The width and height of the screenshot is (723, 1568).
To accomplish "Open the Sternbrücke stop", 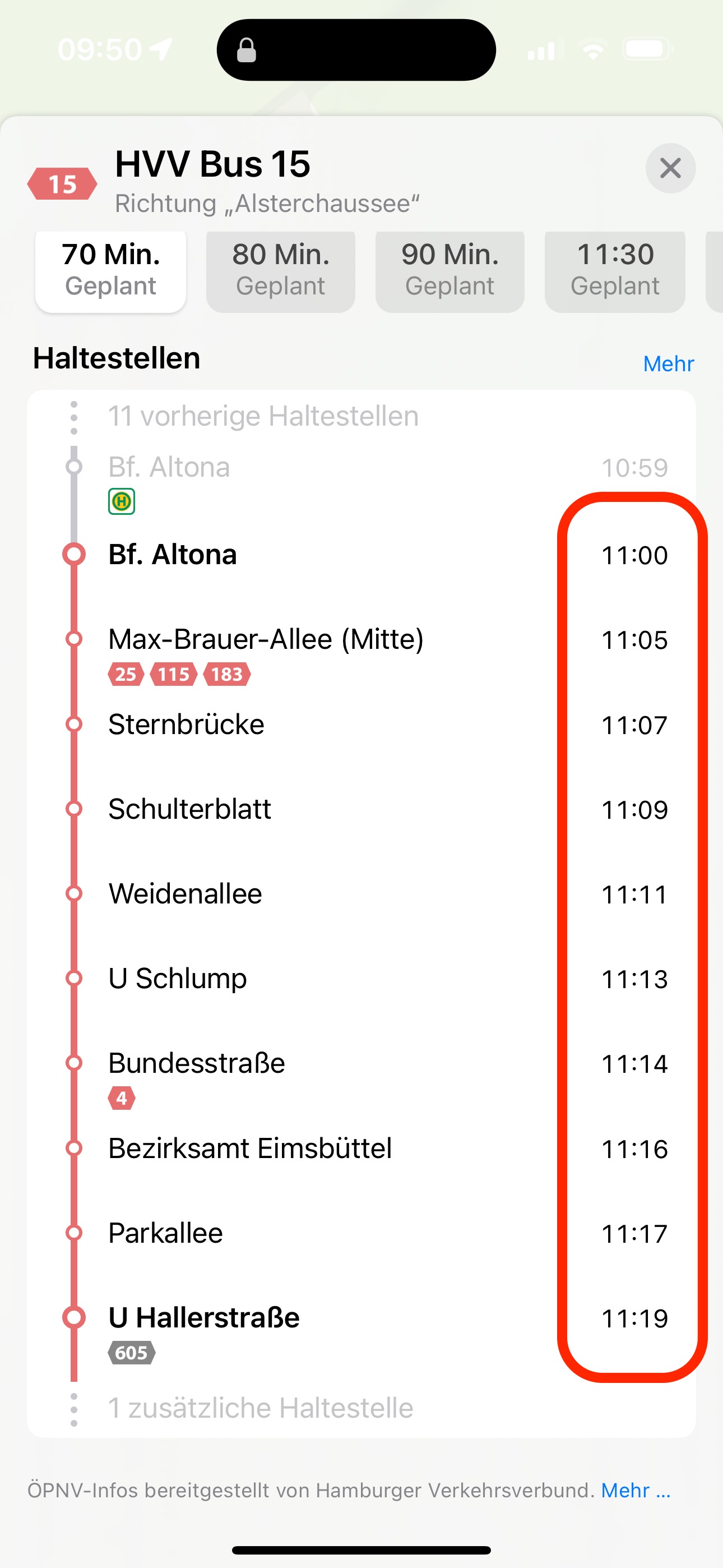I will pyautogui.click(x=186, y=725).
